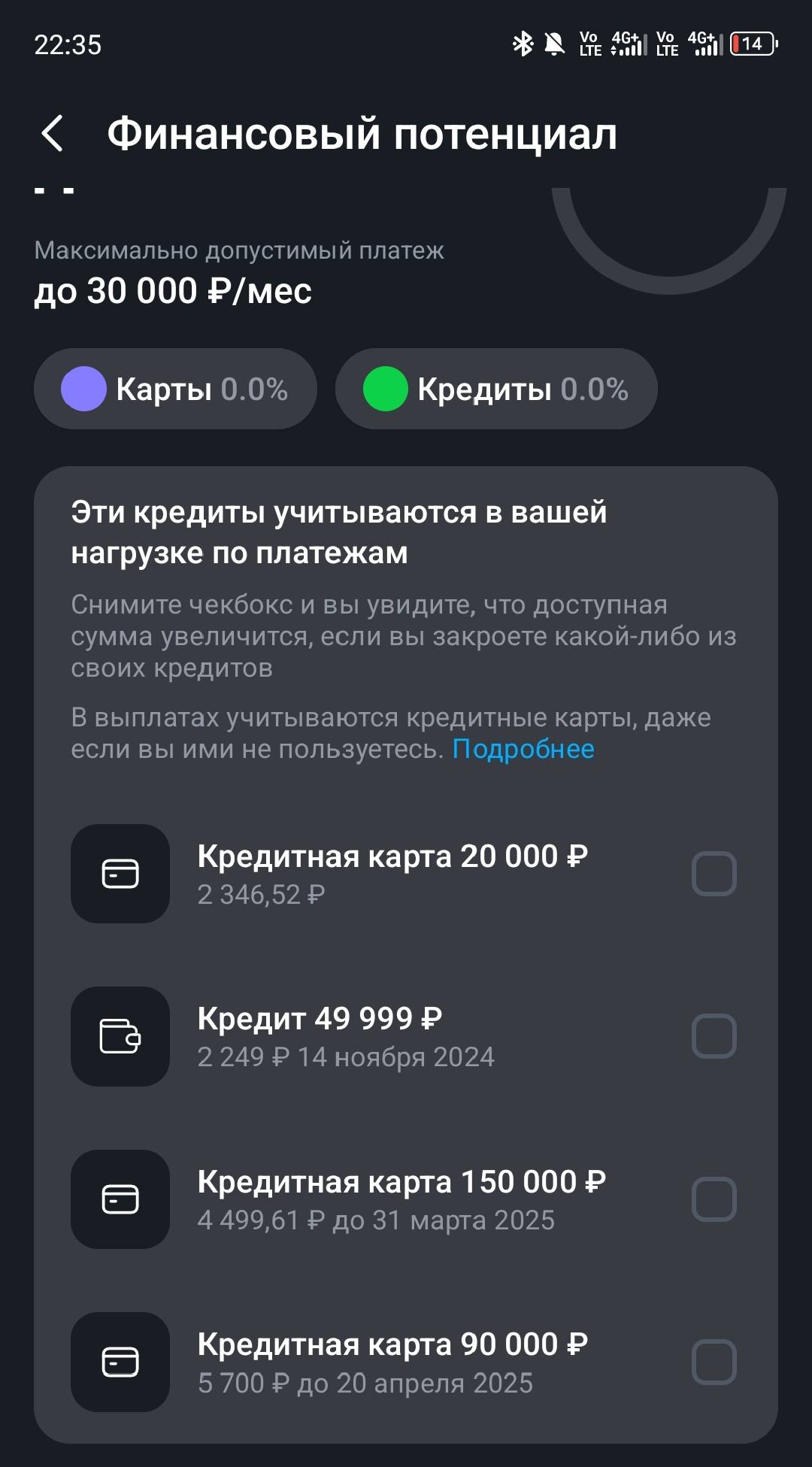Tap the до 30 000 ₽/мес payment amount
The image size is (812, 1467).
[x=173, y=291]
